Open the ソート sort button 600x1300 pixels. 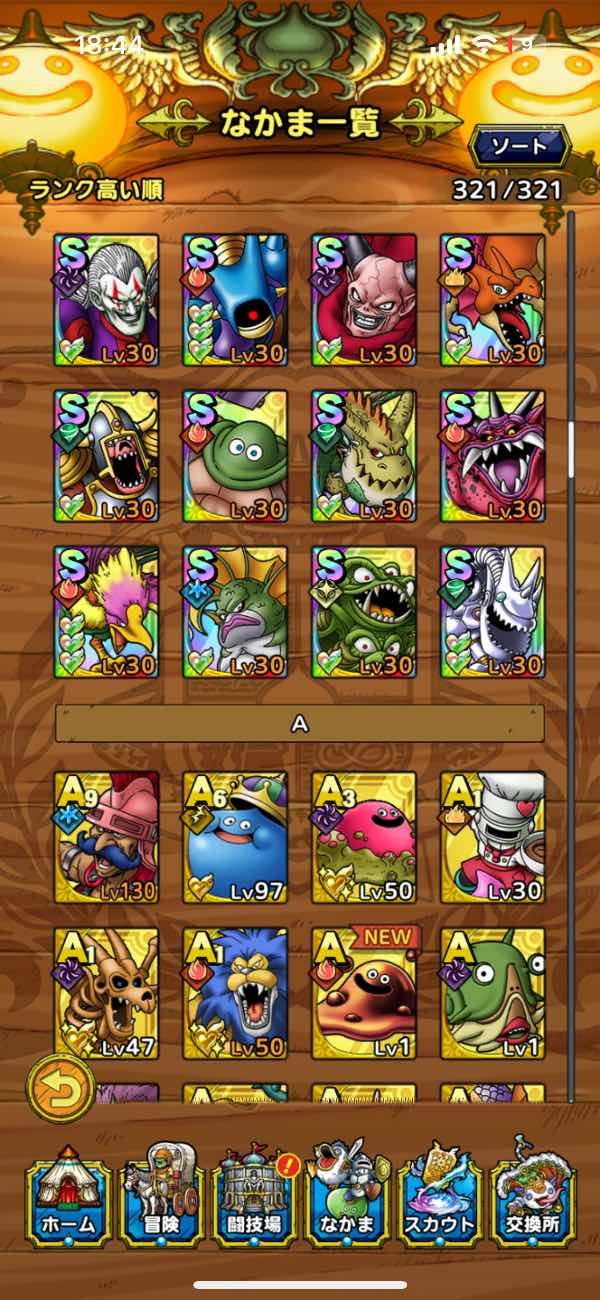coord(518,147)
